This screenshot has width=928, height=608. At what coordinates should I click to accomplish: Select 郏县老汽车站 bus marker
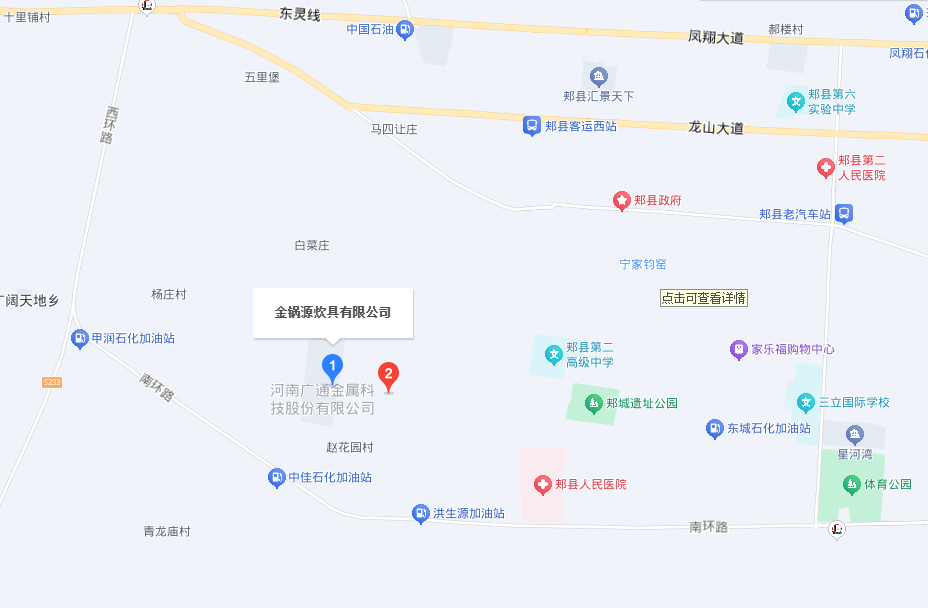click(x=844, y=214)
